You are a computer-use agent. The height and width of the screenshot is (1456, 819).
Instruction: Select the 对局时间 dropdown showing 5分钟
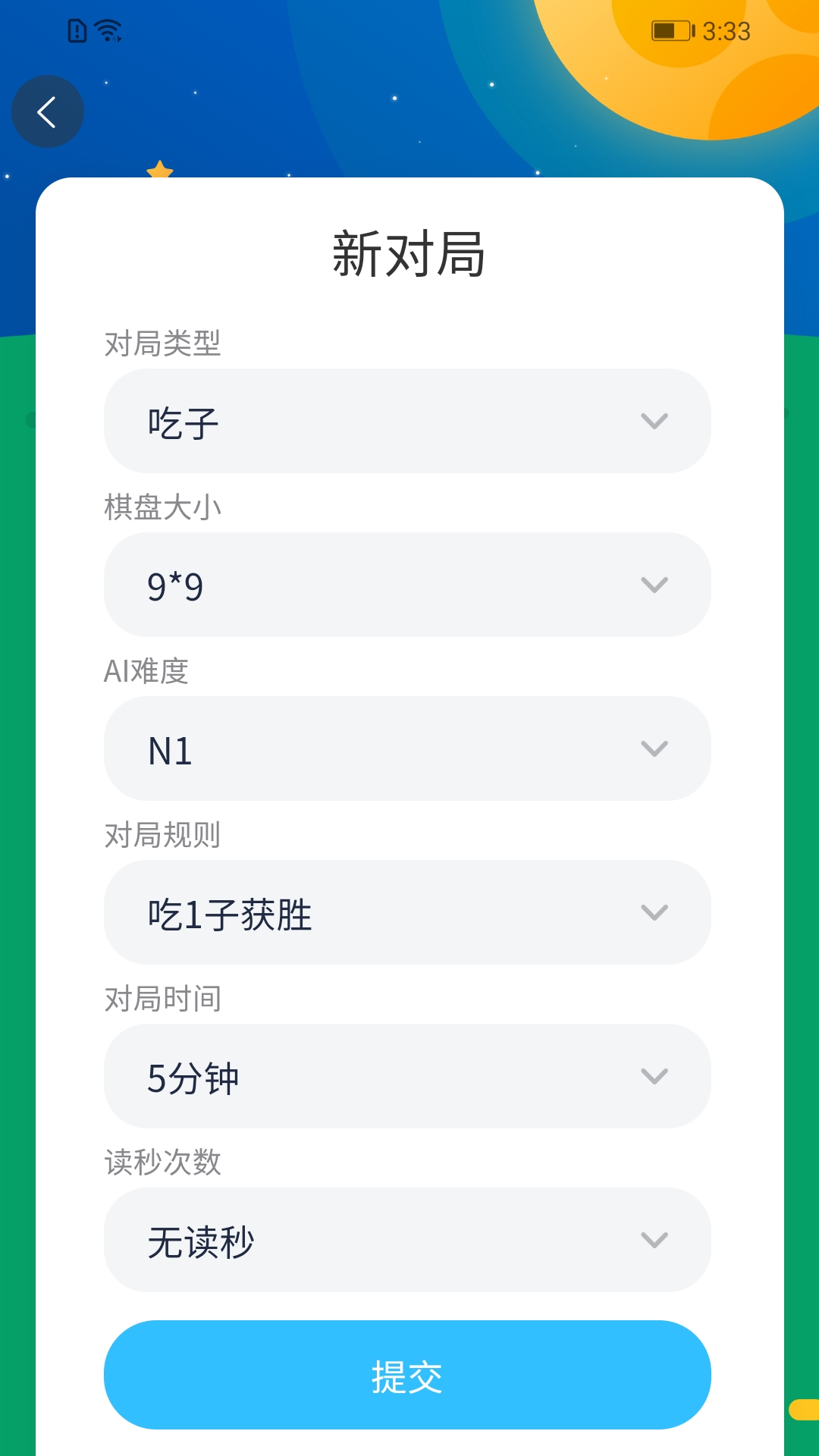click(407, 1076)
